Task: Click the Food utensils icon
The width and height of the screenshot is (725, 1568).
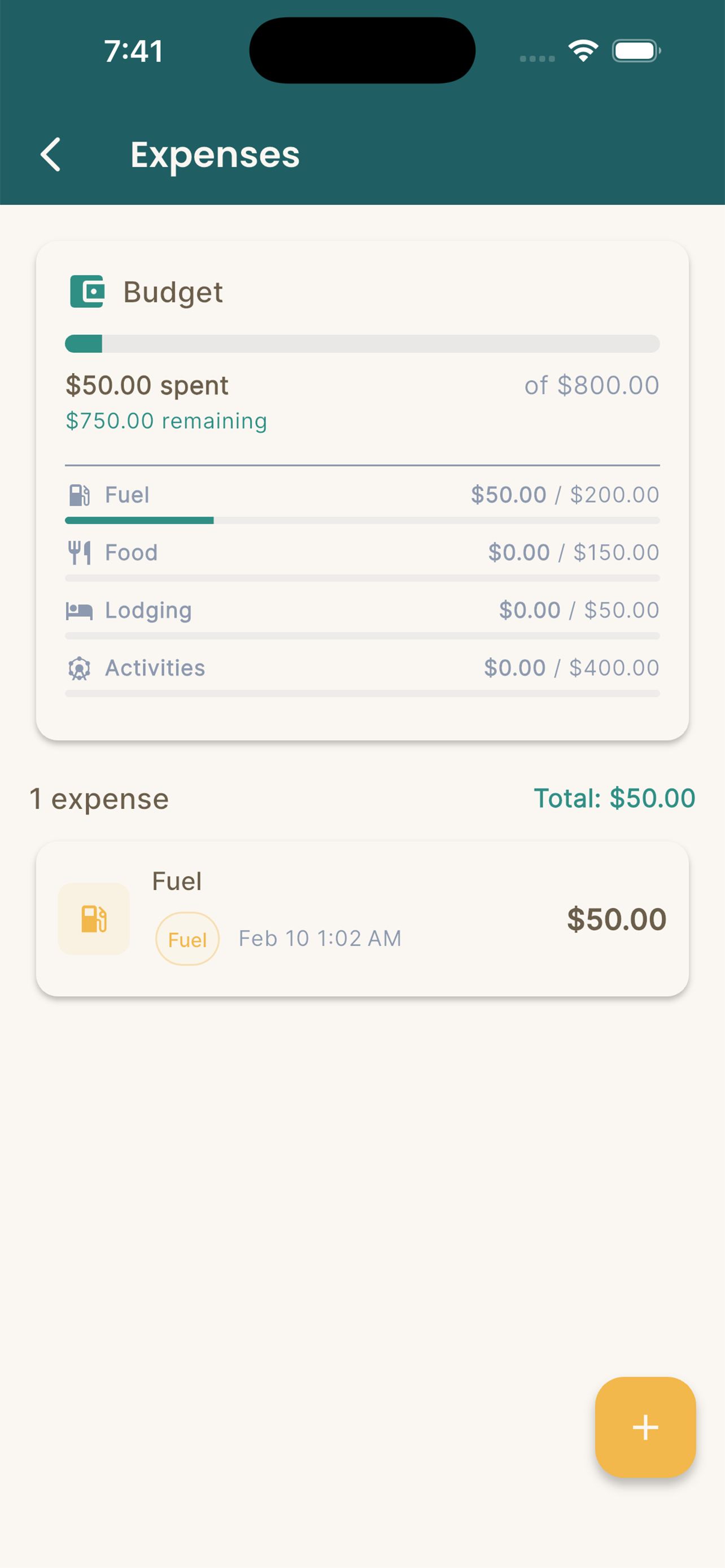Action: coord(79,552)
